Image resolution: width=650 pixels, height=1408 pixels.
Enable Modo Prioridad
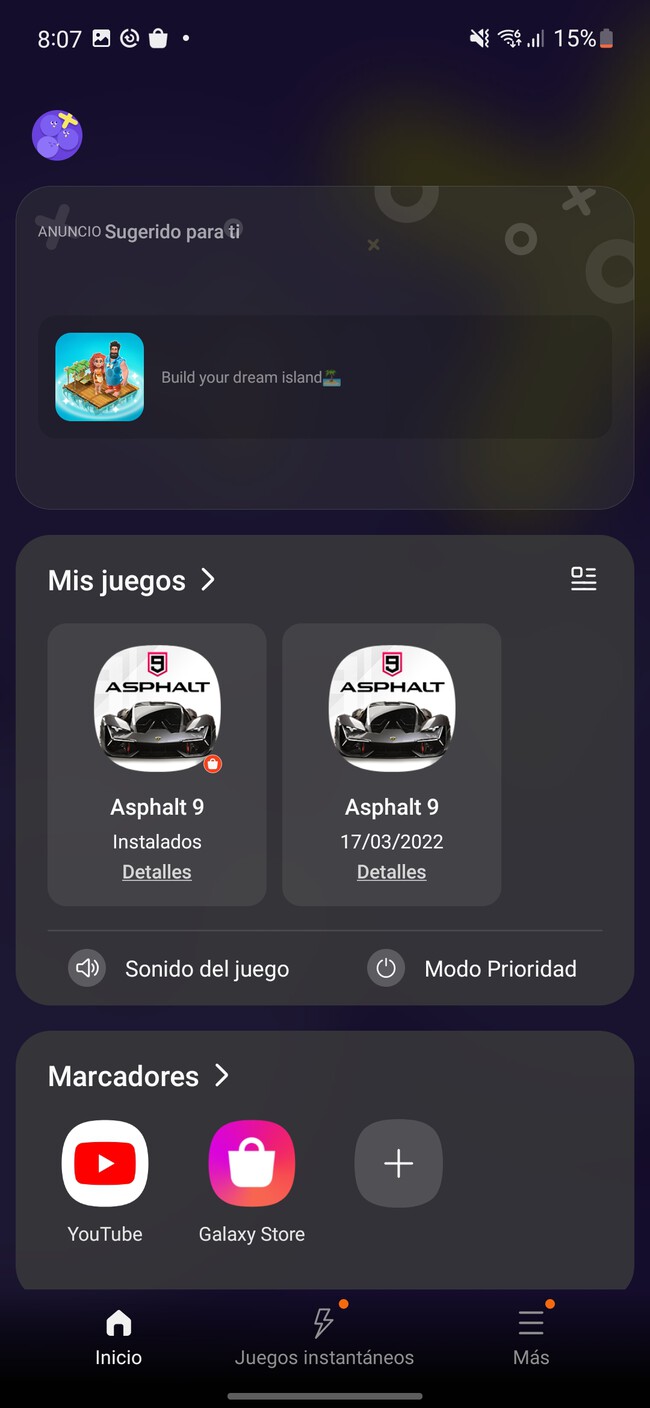[x=473, y=968]
